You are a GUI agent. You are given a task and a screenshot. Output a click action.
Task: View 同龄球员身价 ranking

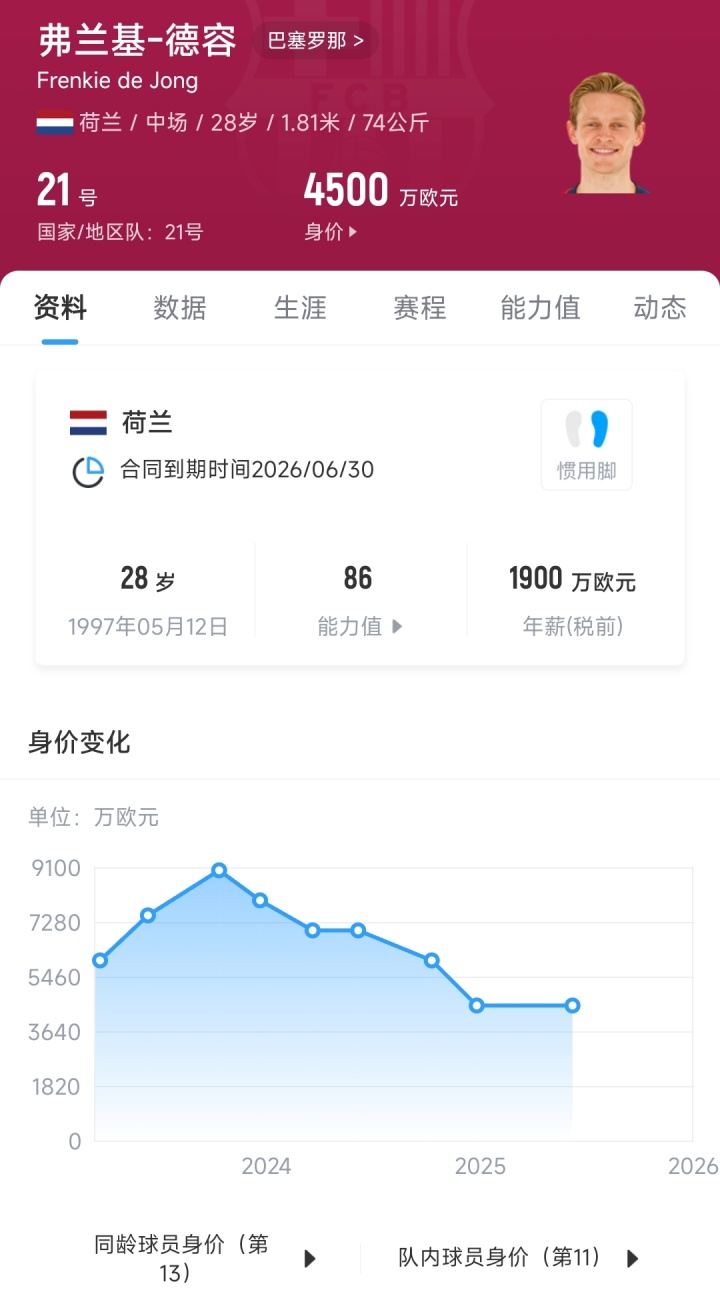[205, 1258]
